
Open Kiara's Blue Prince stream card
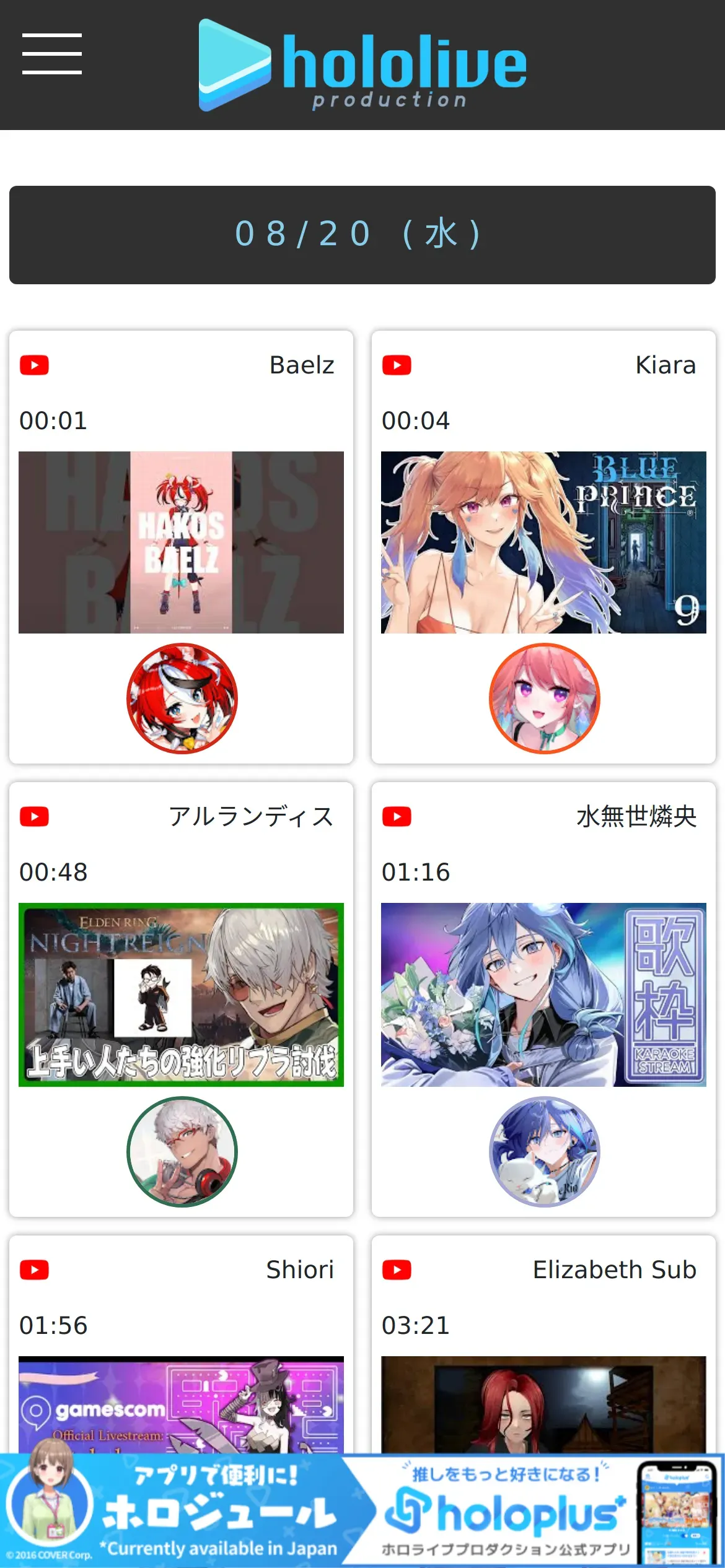pos(543,542)
